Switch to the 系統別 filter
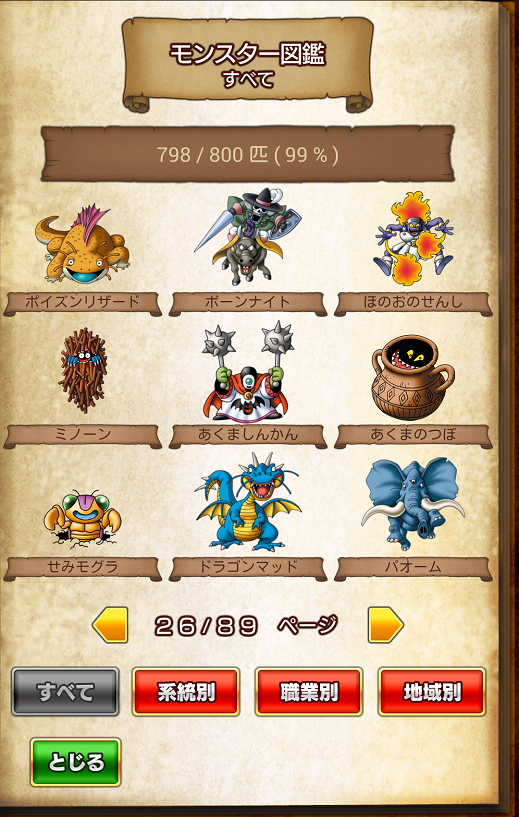This screenshot has height=817, width=519. click(x=186, y=692)
